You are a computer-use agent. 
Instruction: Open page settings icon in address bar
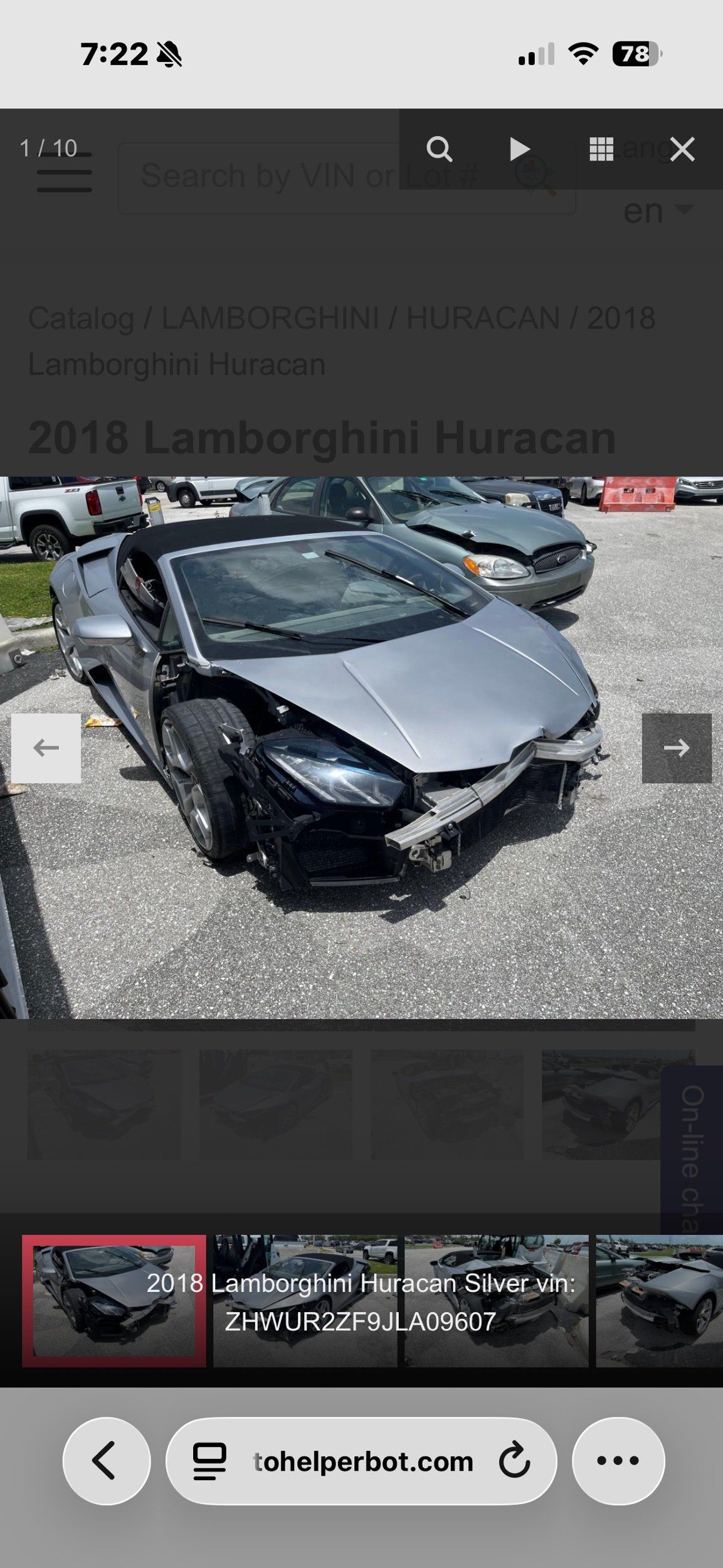209,1461
